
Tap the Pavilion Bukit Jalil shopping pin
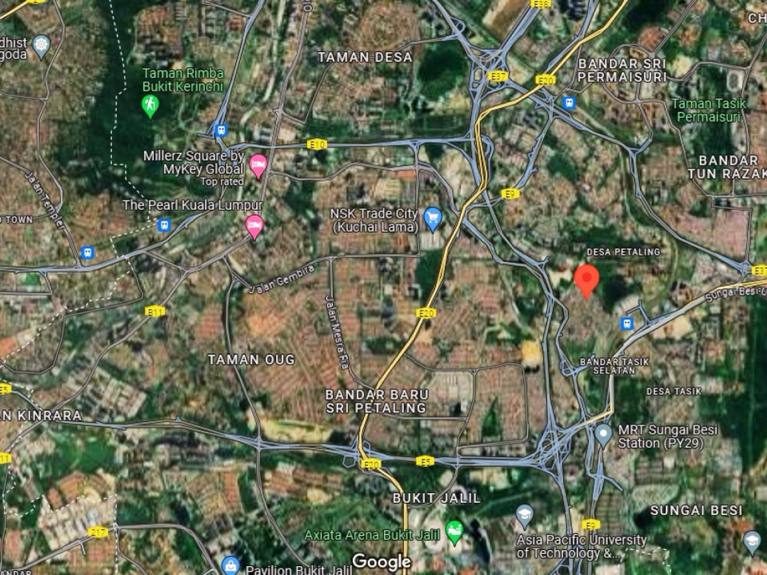click(230, 566)
